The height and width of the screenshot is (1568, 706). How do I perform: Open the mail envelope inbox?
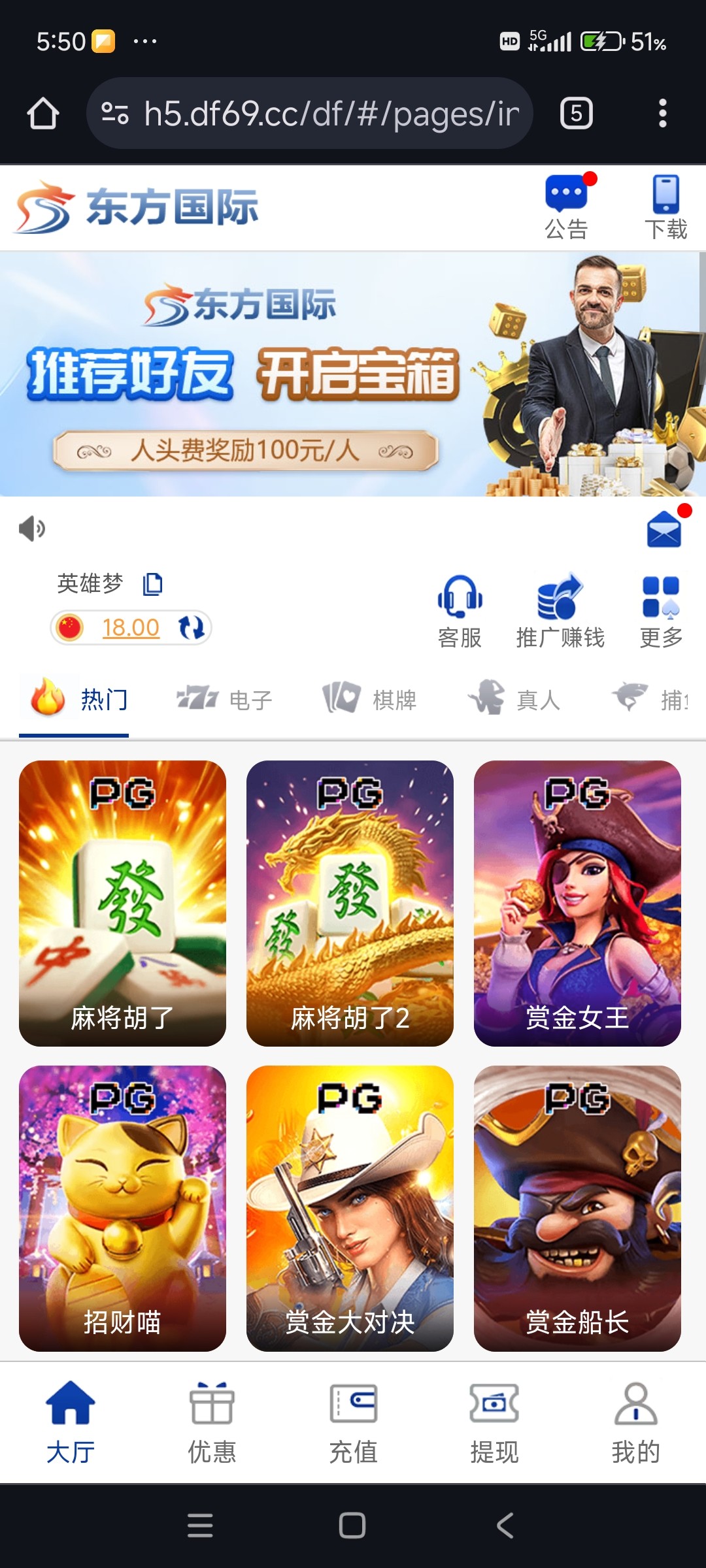click(x=664, y=529)
